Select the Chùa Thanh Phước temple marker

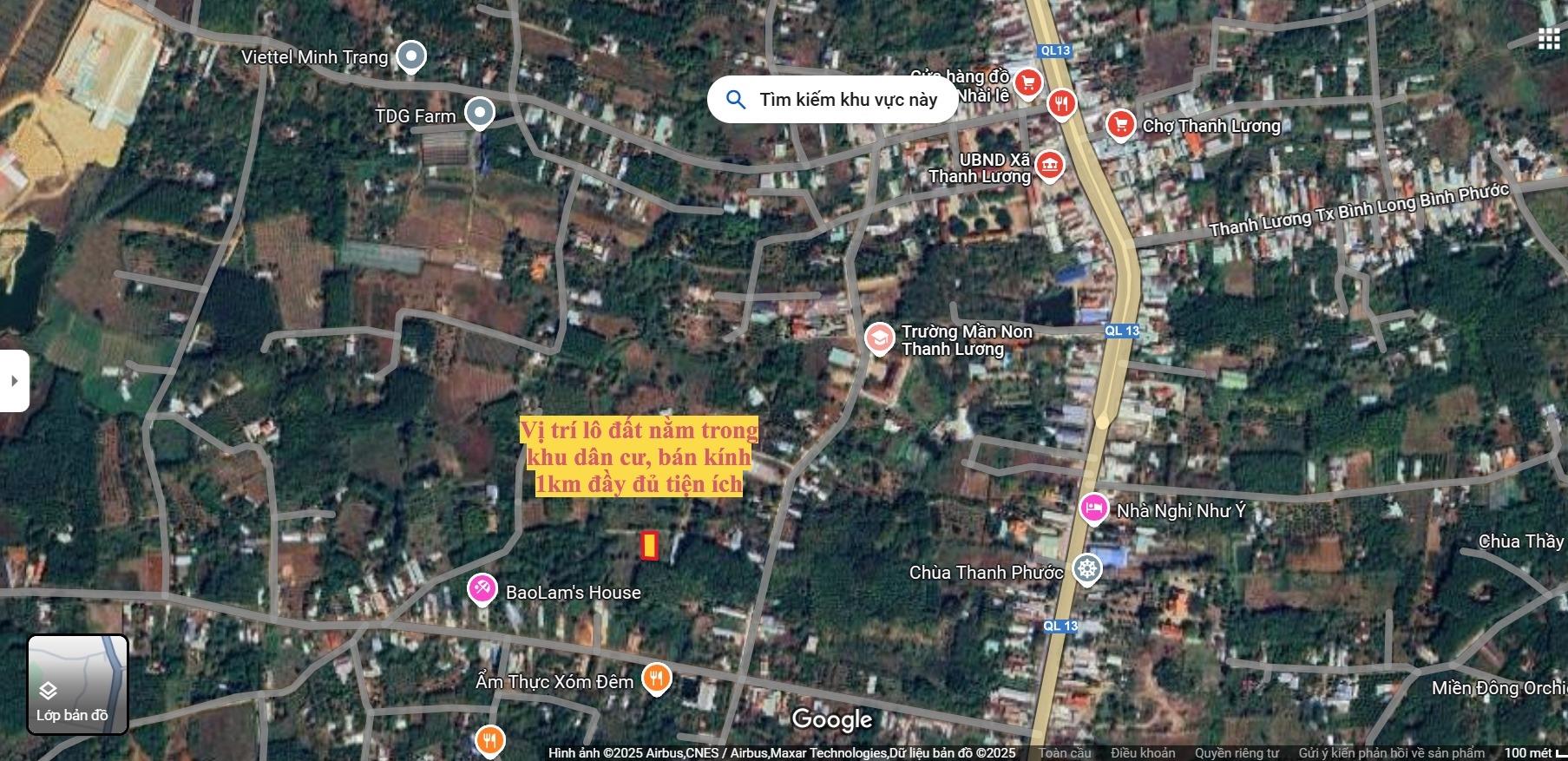1086,570
